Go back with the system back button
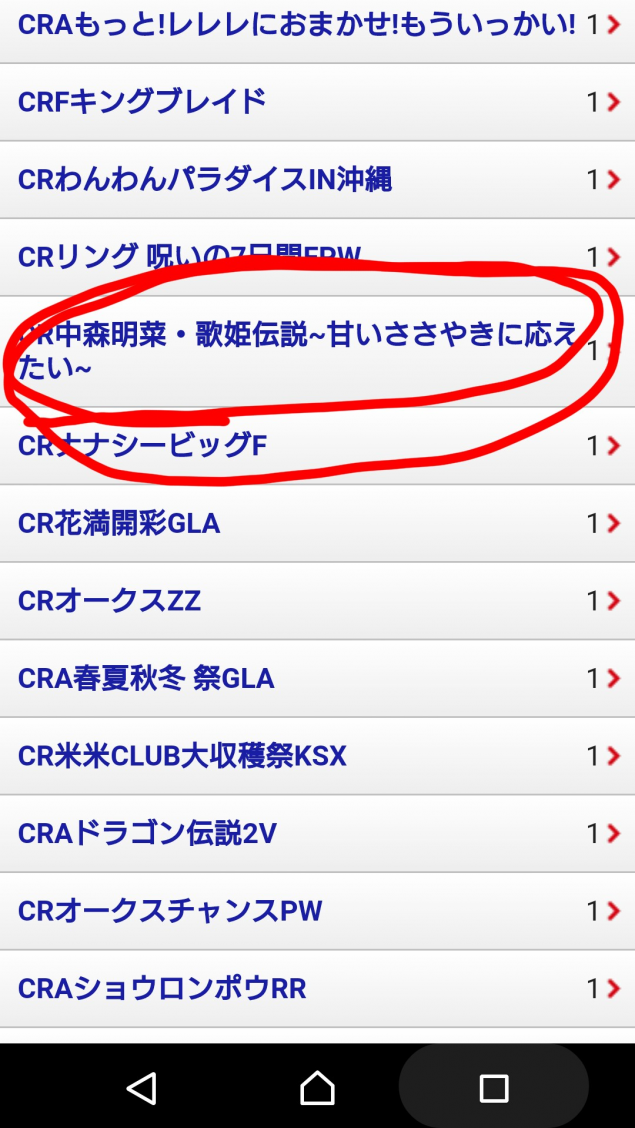635x1128 pixels. point(142,1087)
